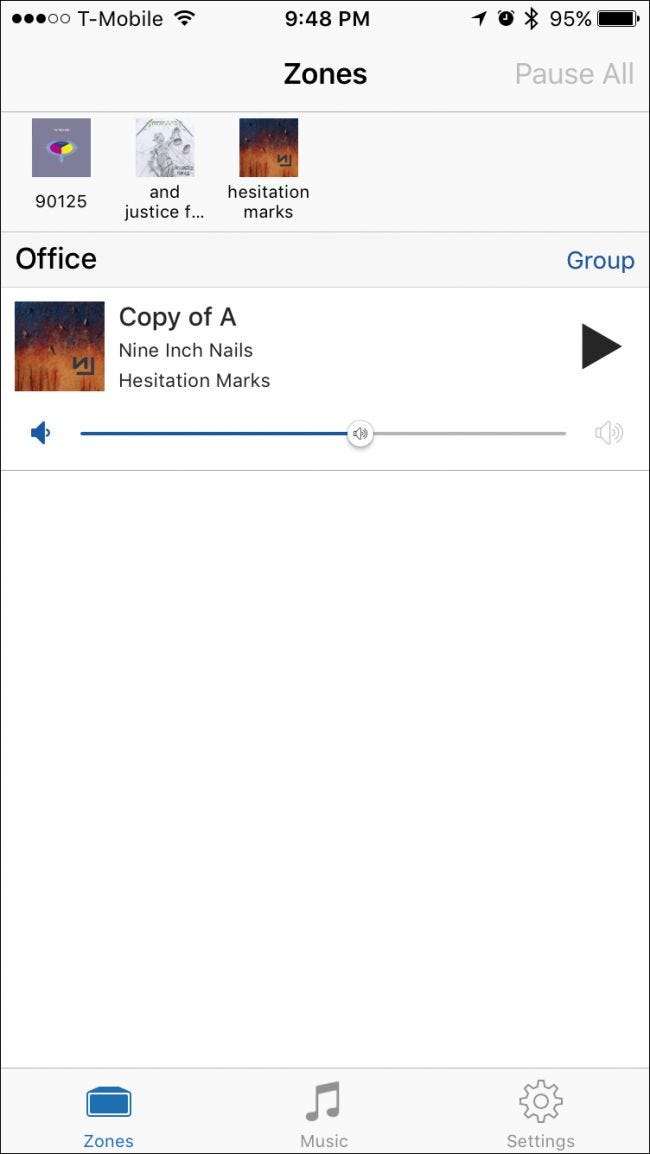Mute Office volume with left speaker icon
The image size is (650, 1154).
tap(41, 433)
